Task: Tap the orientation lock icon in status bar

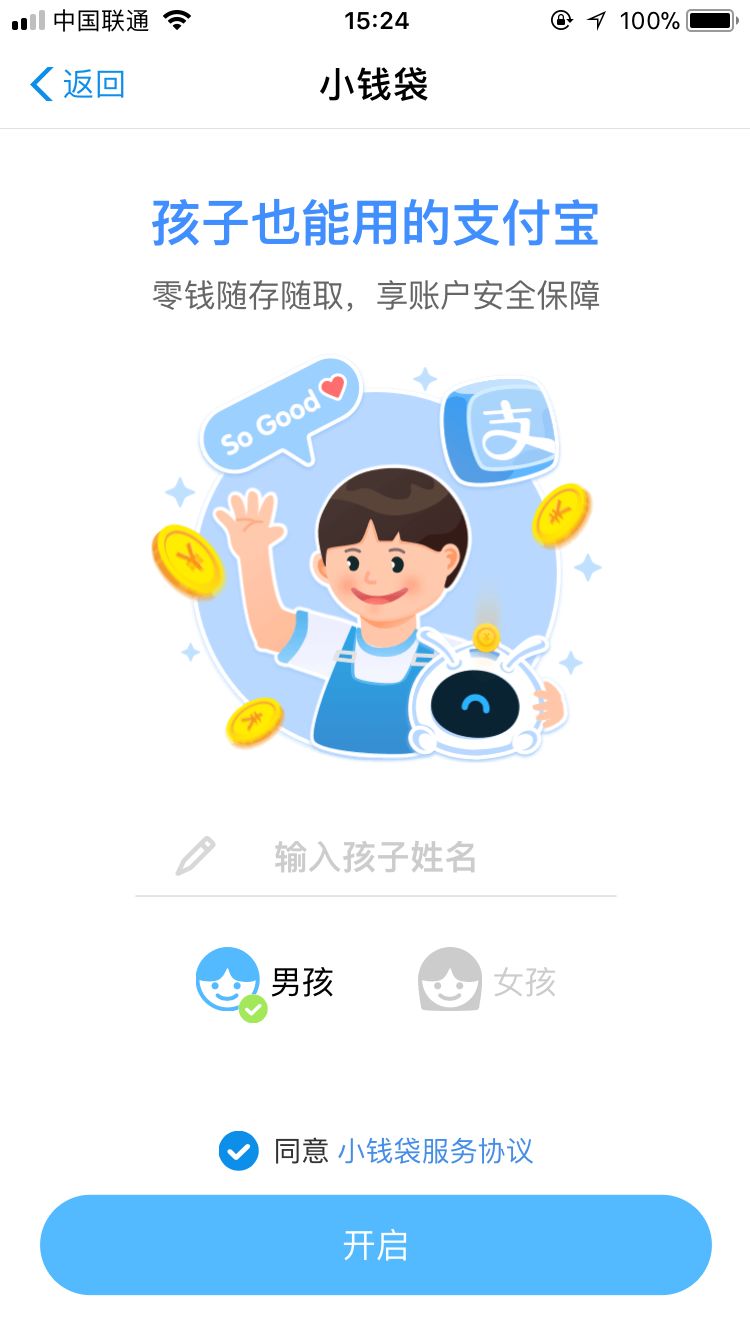Action: (561, 19)
